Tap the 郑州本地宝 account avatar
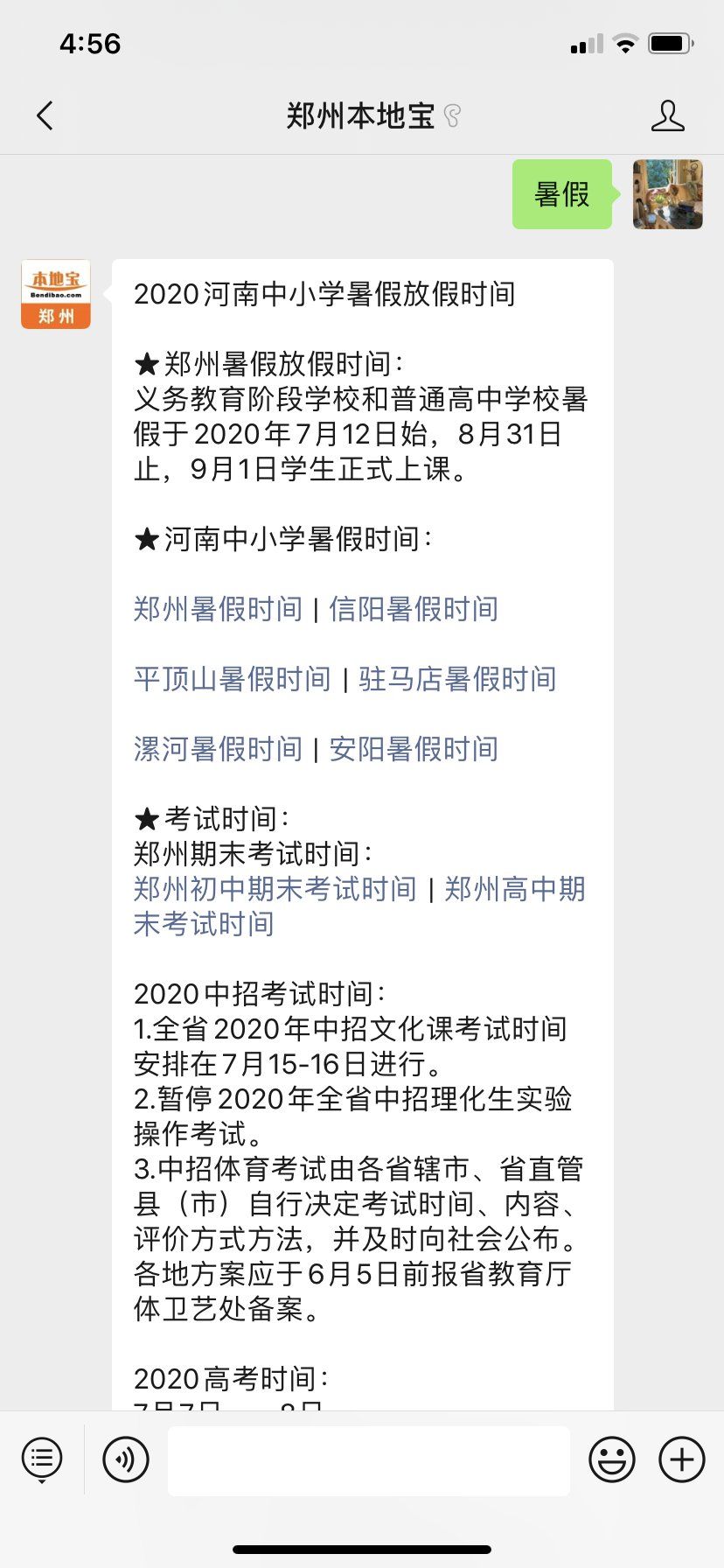Viewport: 724px width, 1568px height. (56, 295)
